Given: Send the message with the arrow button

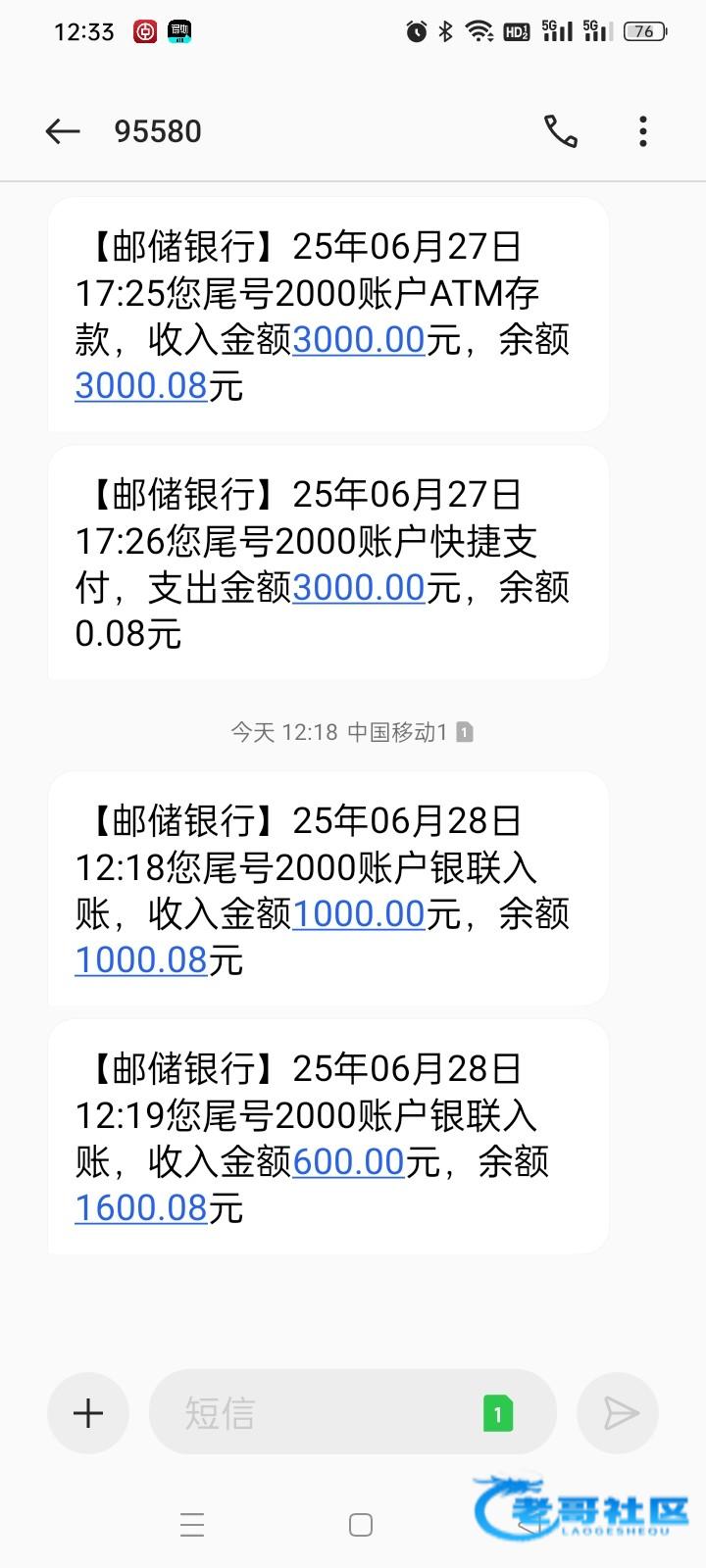Looking at the screenshot, I should pyautogui.click(x=618, y=1413).
